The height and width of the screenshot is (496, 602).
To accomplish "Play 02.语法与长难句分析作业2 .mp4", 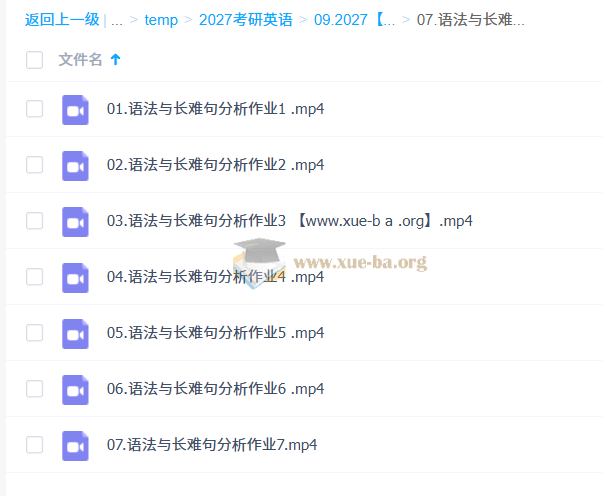I will (x=215, y=165).
